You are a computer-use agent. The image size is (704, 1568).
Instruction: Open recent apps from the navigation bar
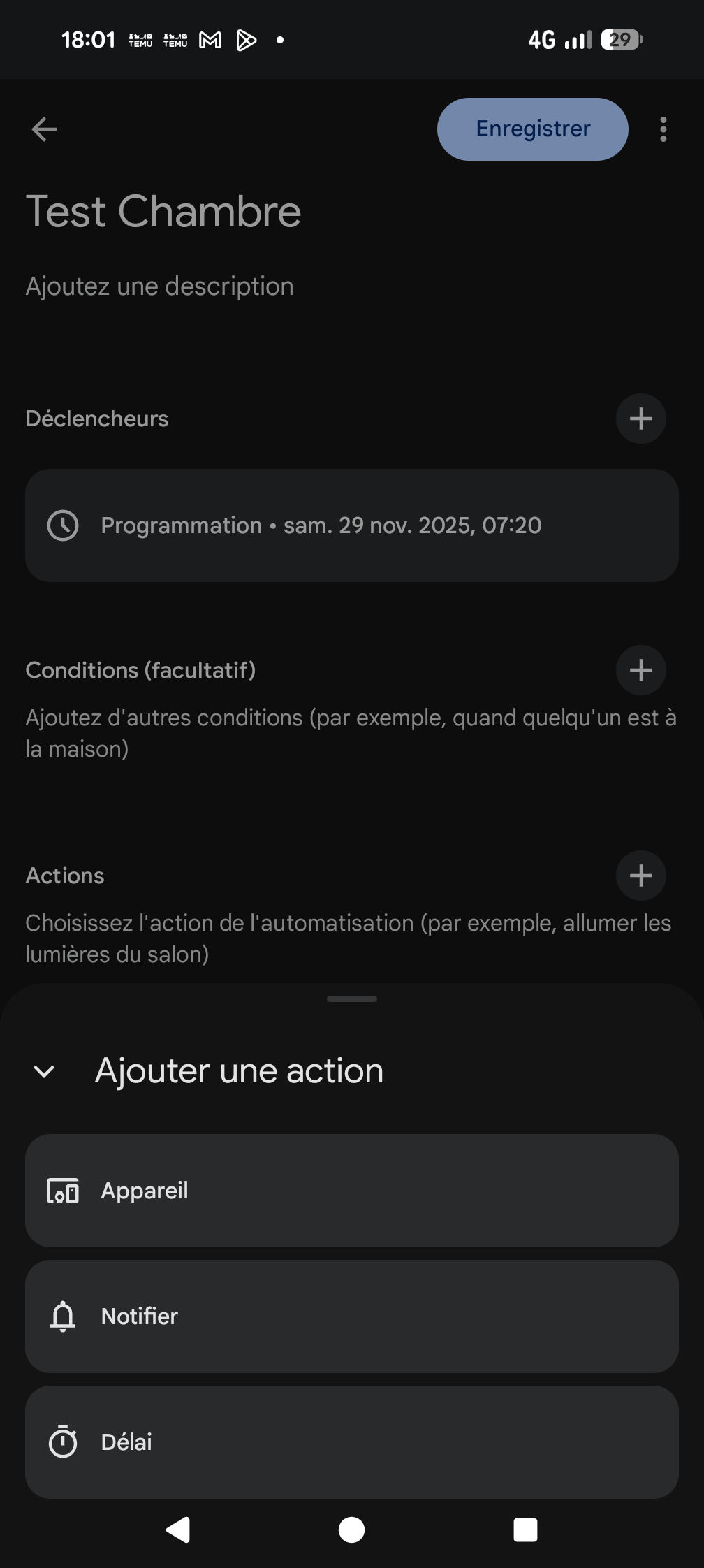coord(525,1530)
